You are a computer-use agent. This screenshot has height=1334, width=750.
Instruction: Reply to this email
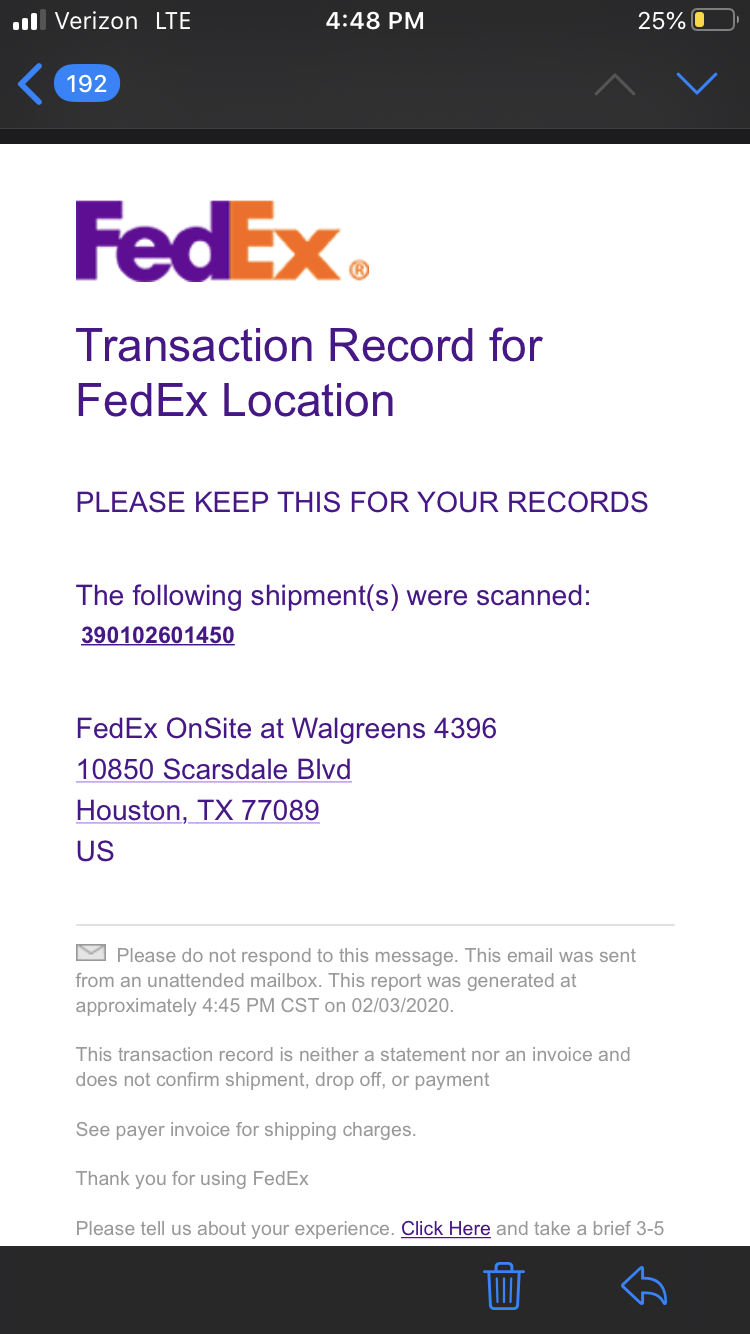point(644,1286)
